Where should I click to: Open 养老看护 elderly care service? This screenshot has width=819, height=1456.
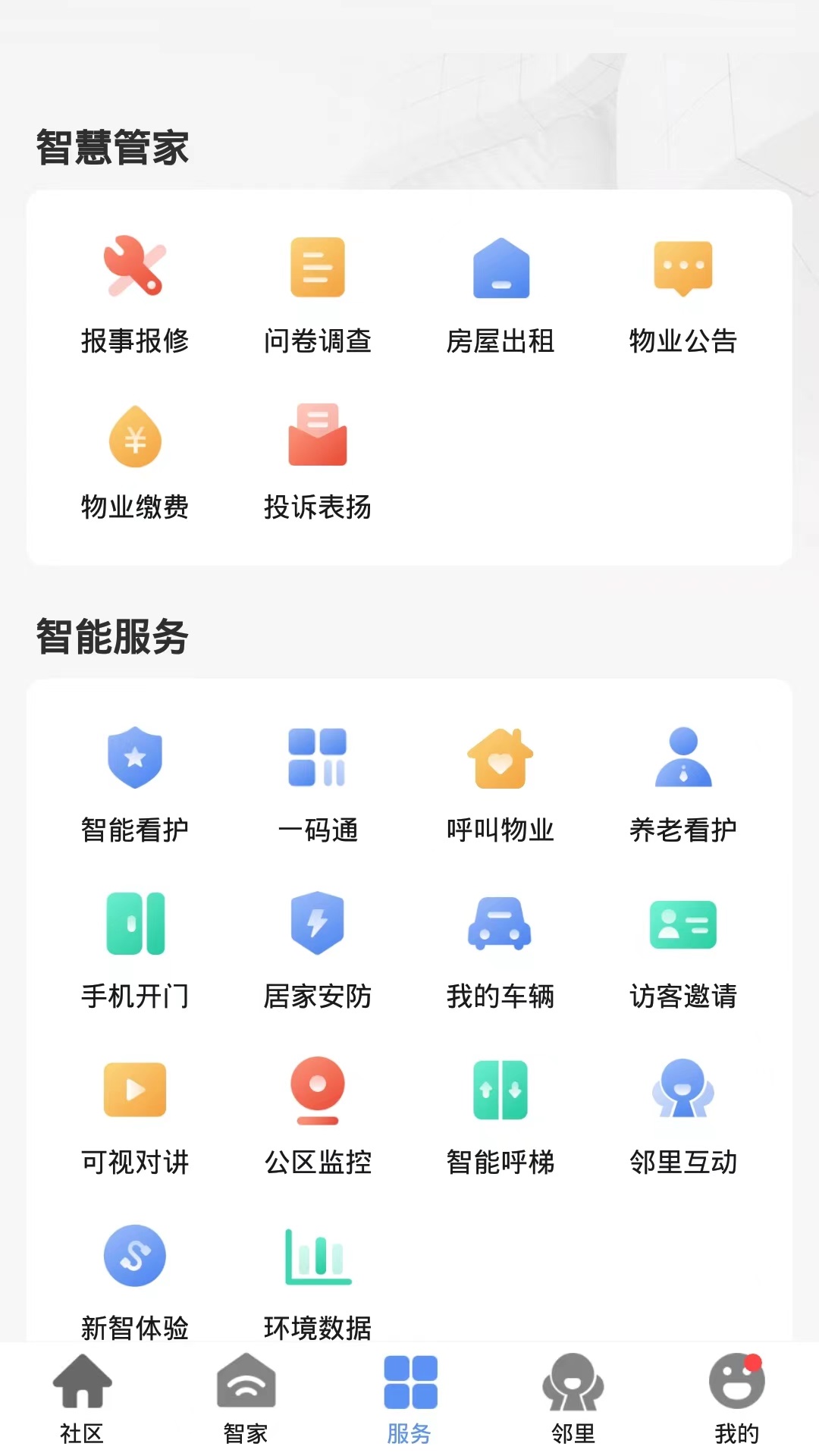(x=683, y=781)
